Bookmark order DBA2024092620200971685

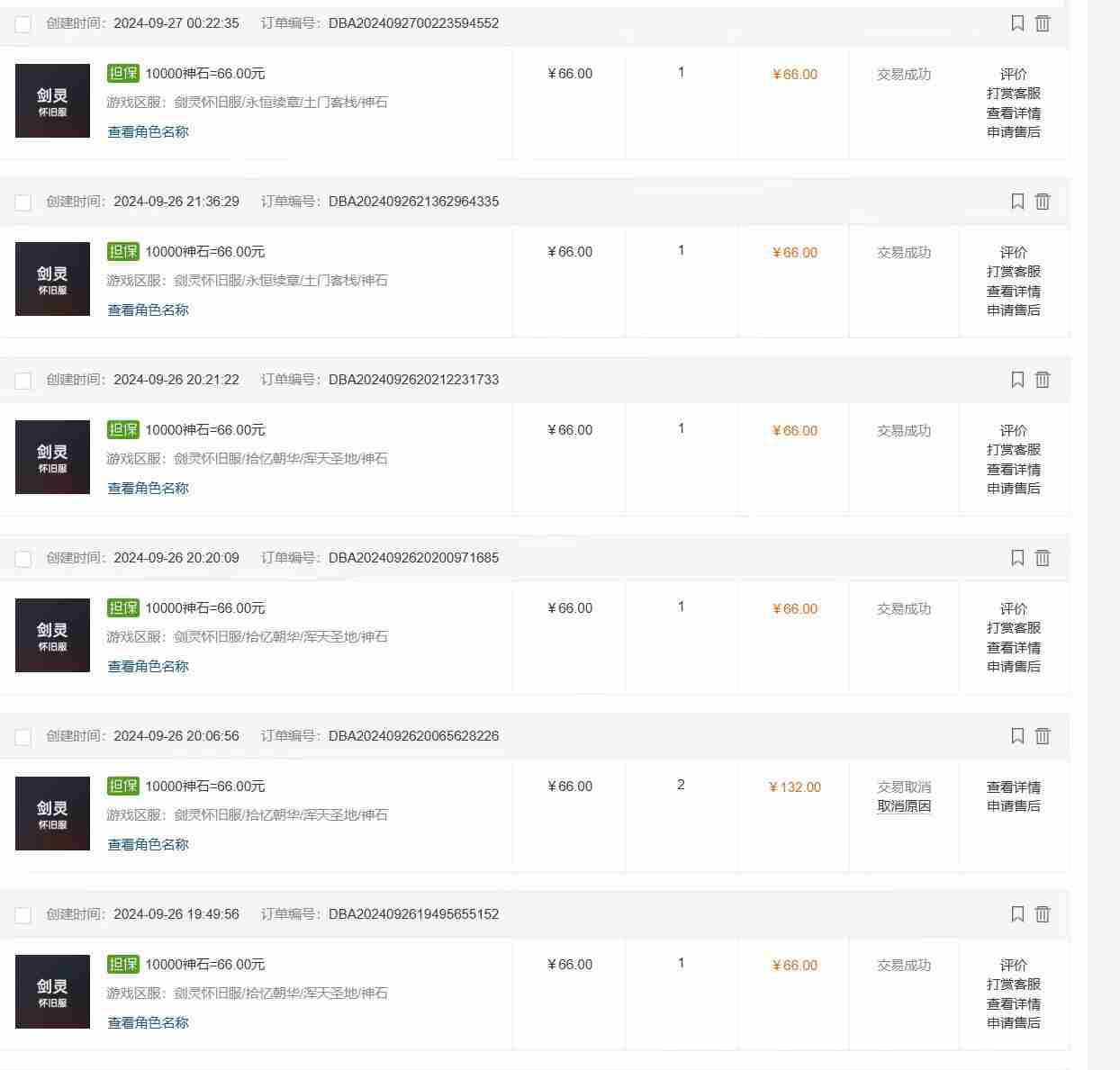pyautogui.click(x=1017, y=558)
